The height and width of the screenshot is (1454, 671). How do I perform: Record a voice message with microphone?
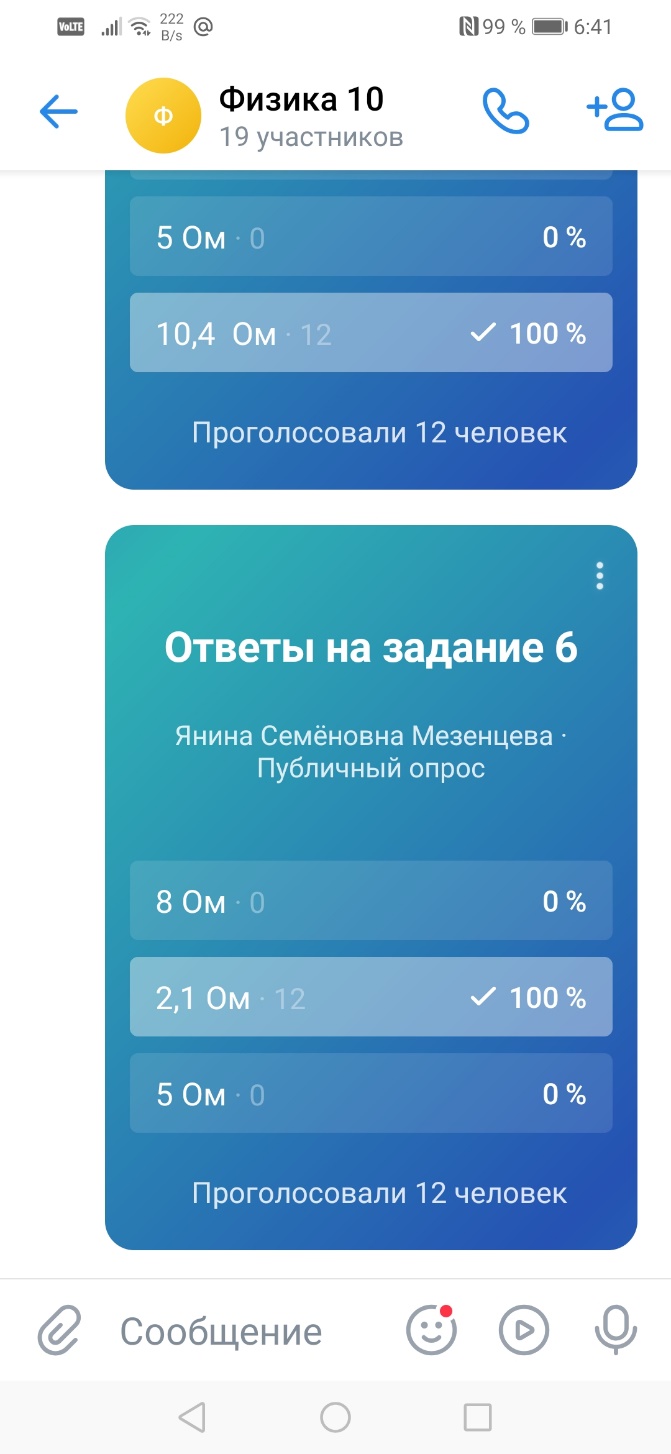coord(615,1331)
